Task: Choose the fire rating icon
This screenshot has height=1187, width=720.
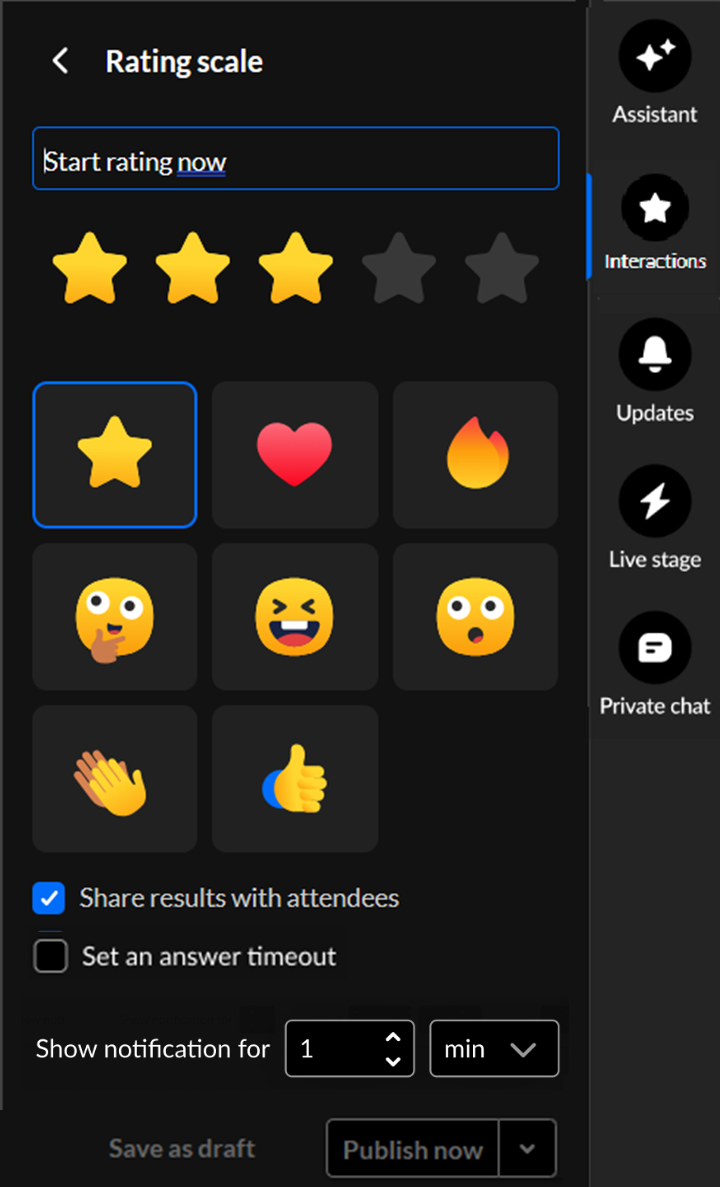Action: pos(475,455)
